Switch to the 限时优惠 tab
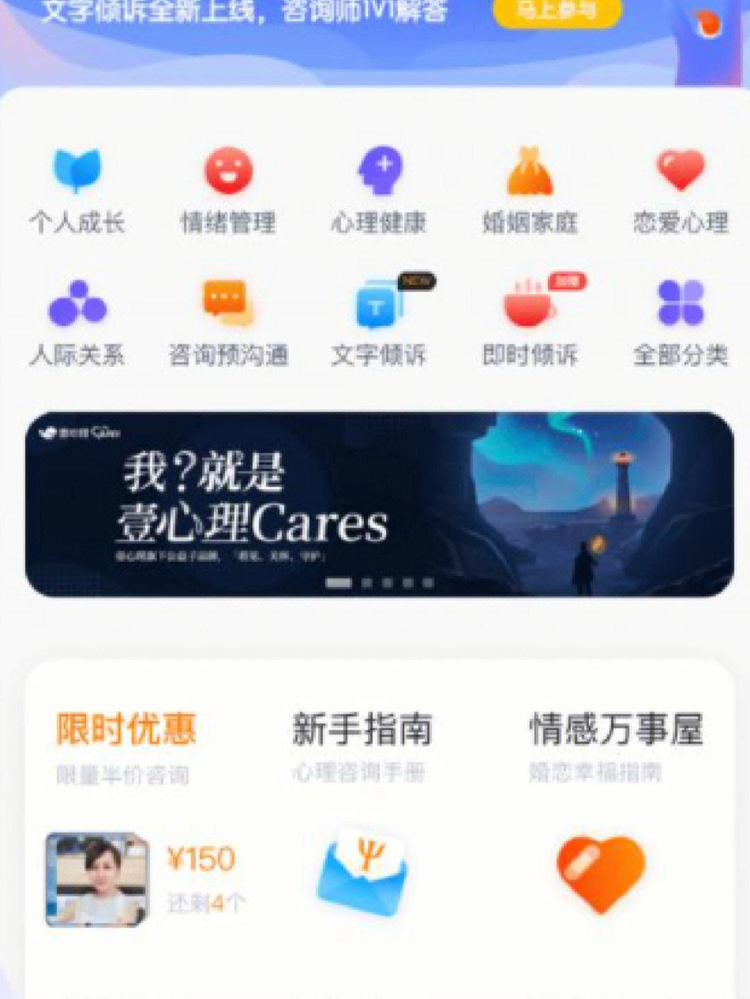This screenshot has width=750, height=999. (x=126, y=729)
